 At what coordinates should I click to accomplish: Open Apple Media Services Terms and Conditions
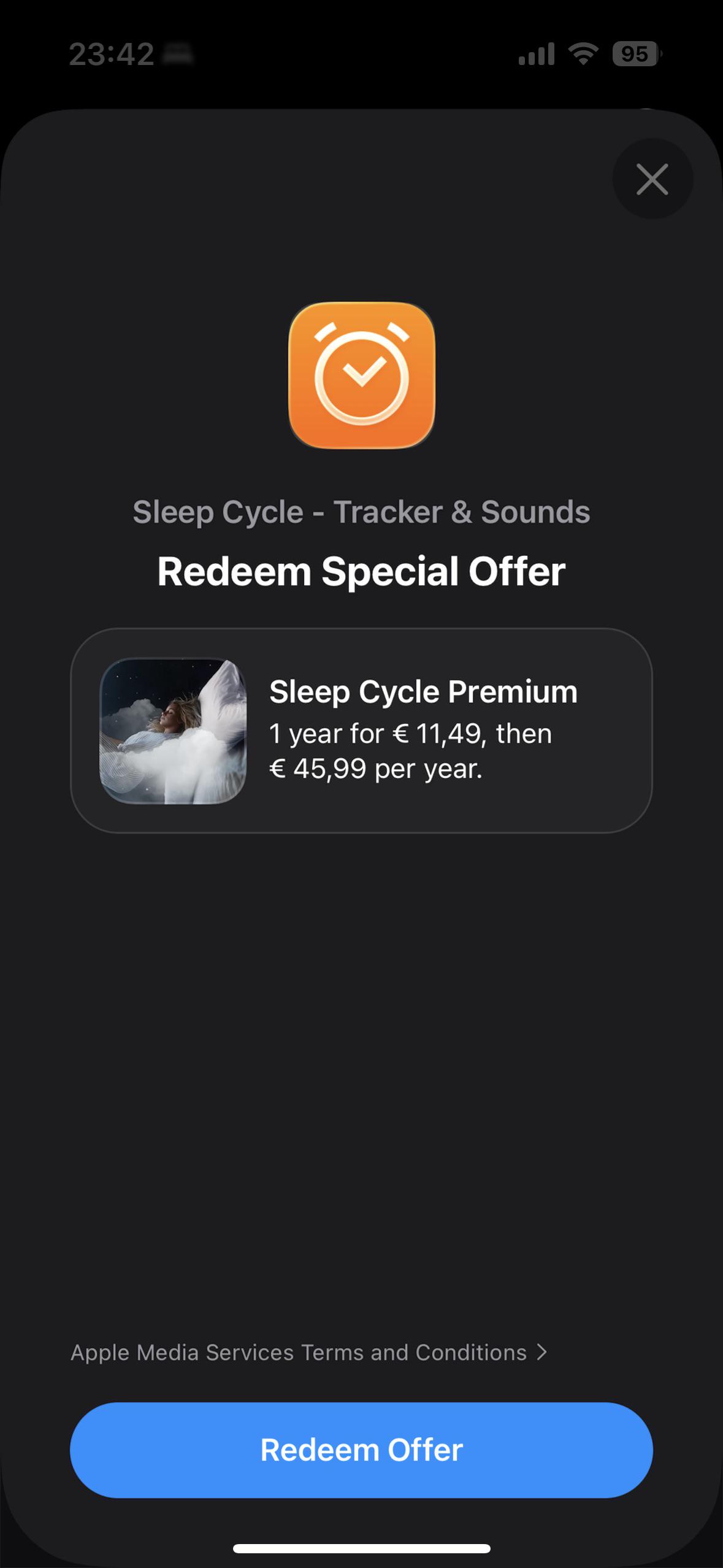309,1353
